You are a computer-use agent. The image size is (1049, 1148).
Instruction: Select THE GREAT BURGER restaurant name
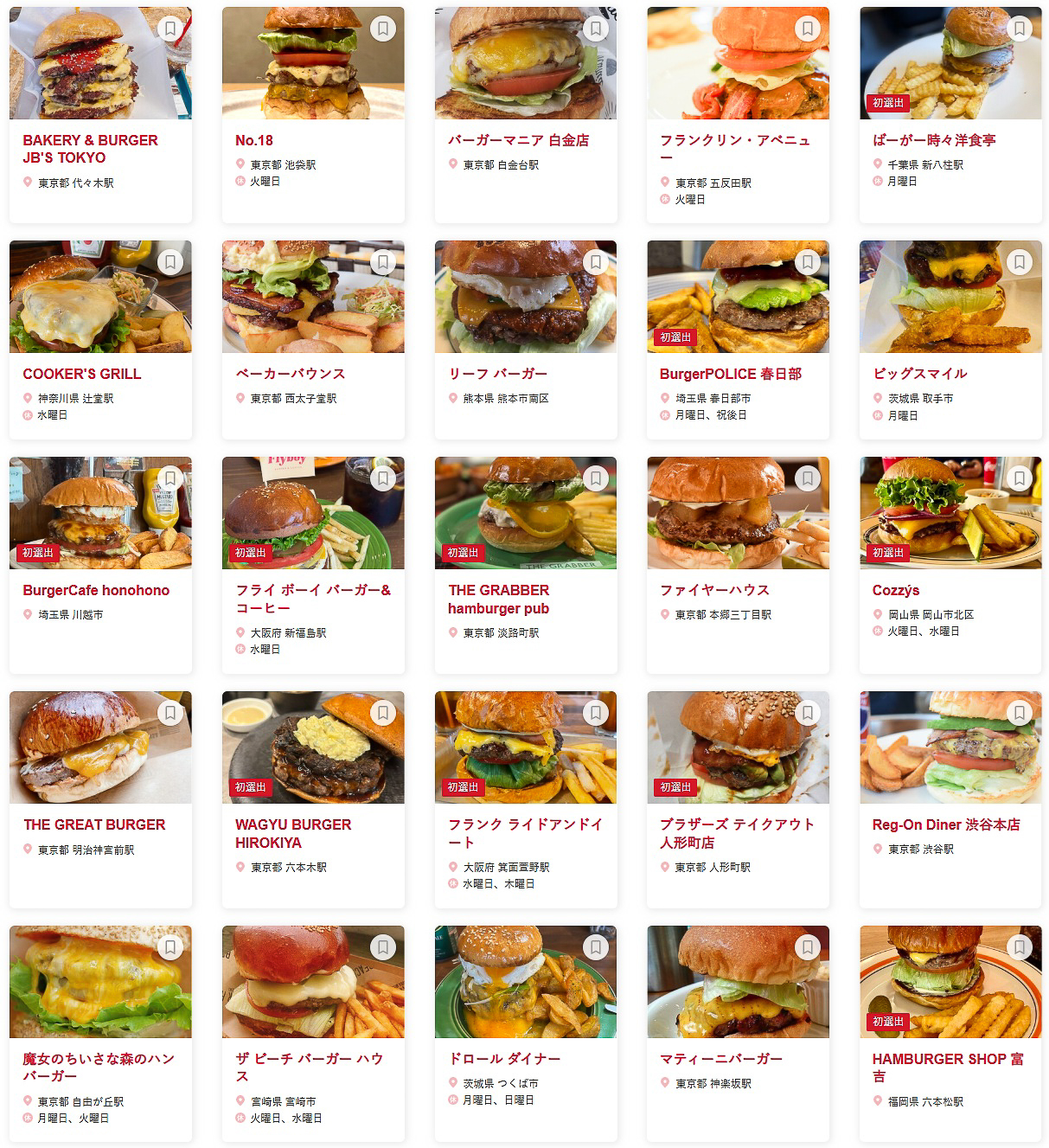pyautogui.click(x=93, y=824)
